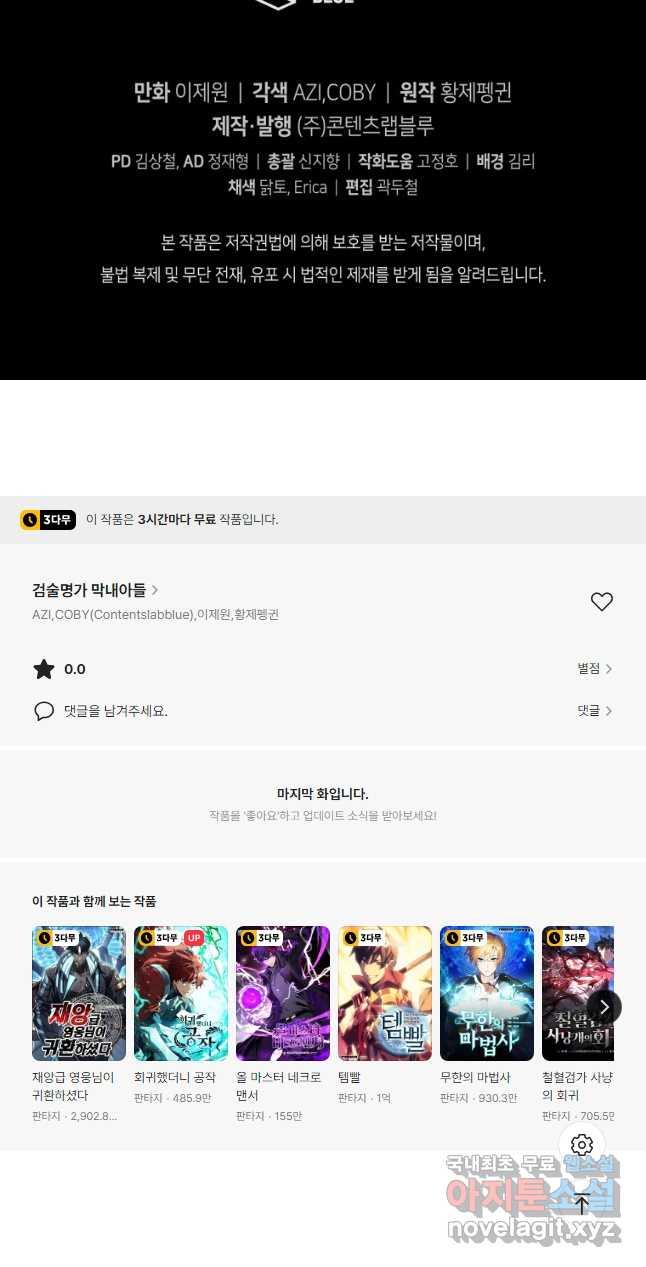Open the 댓글 comments section
The width and height of the screenshot is (646, 1267).
pos(594,711)
